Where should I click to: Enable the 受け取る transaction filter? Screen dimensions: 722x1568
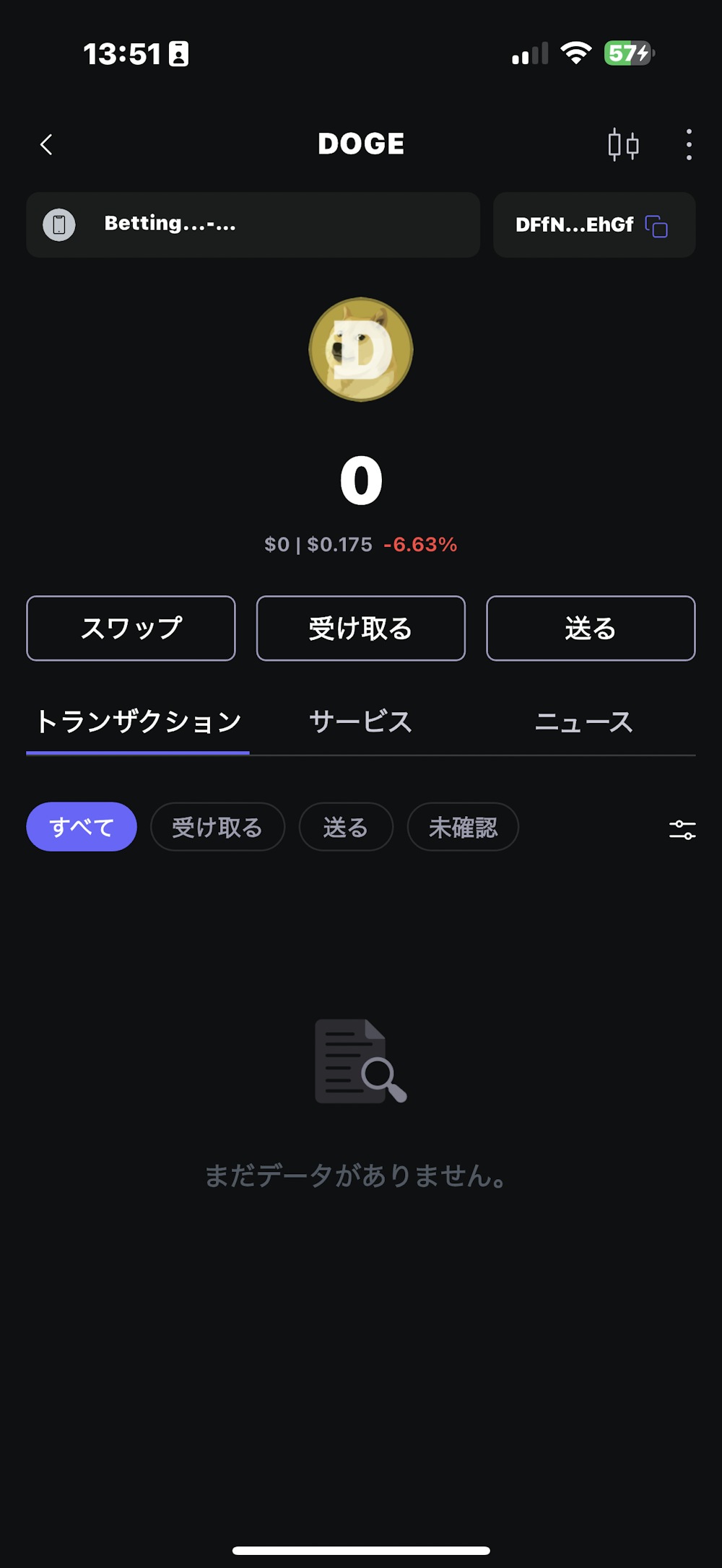[x=217, y=828]
